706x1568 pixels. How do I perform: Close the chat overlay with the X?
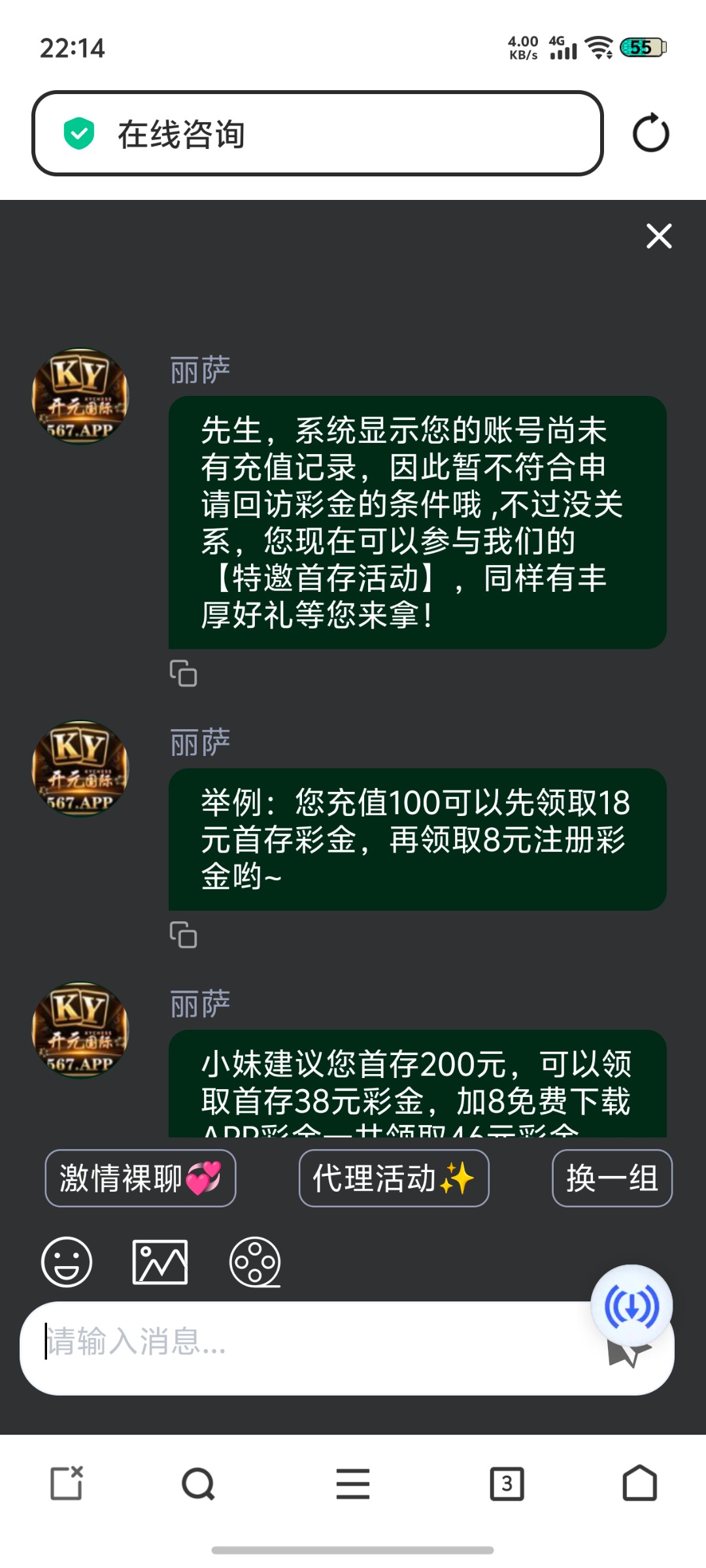coord(659,237)
